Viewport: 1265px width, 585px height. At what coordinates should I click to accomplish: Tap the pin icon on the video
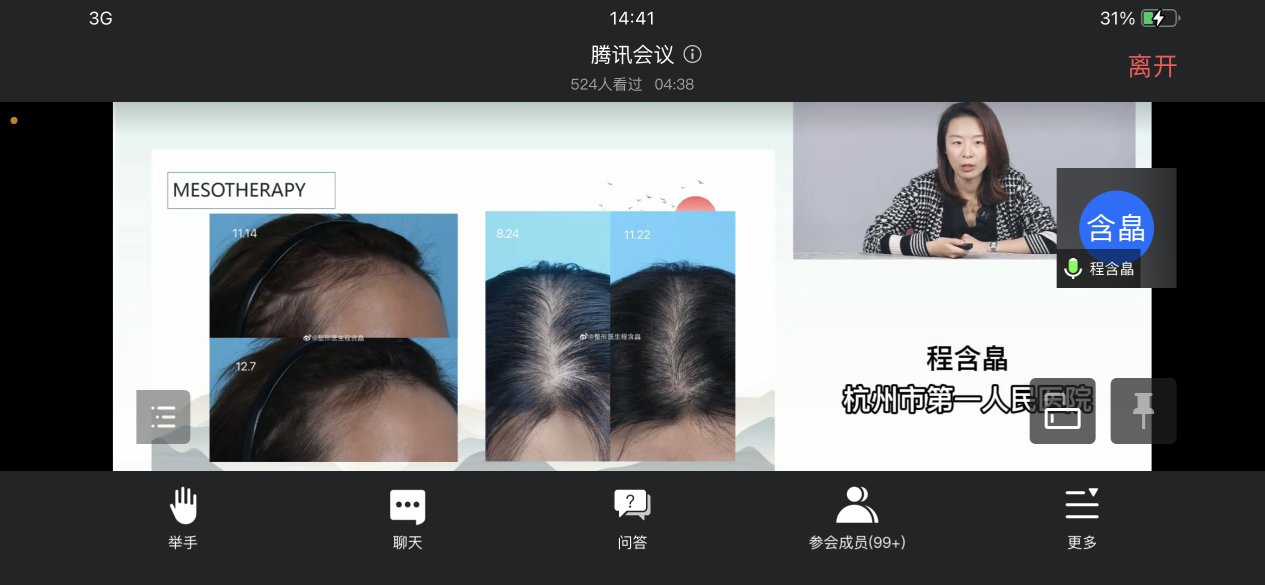(x=1143, y=410)
